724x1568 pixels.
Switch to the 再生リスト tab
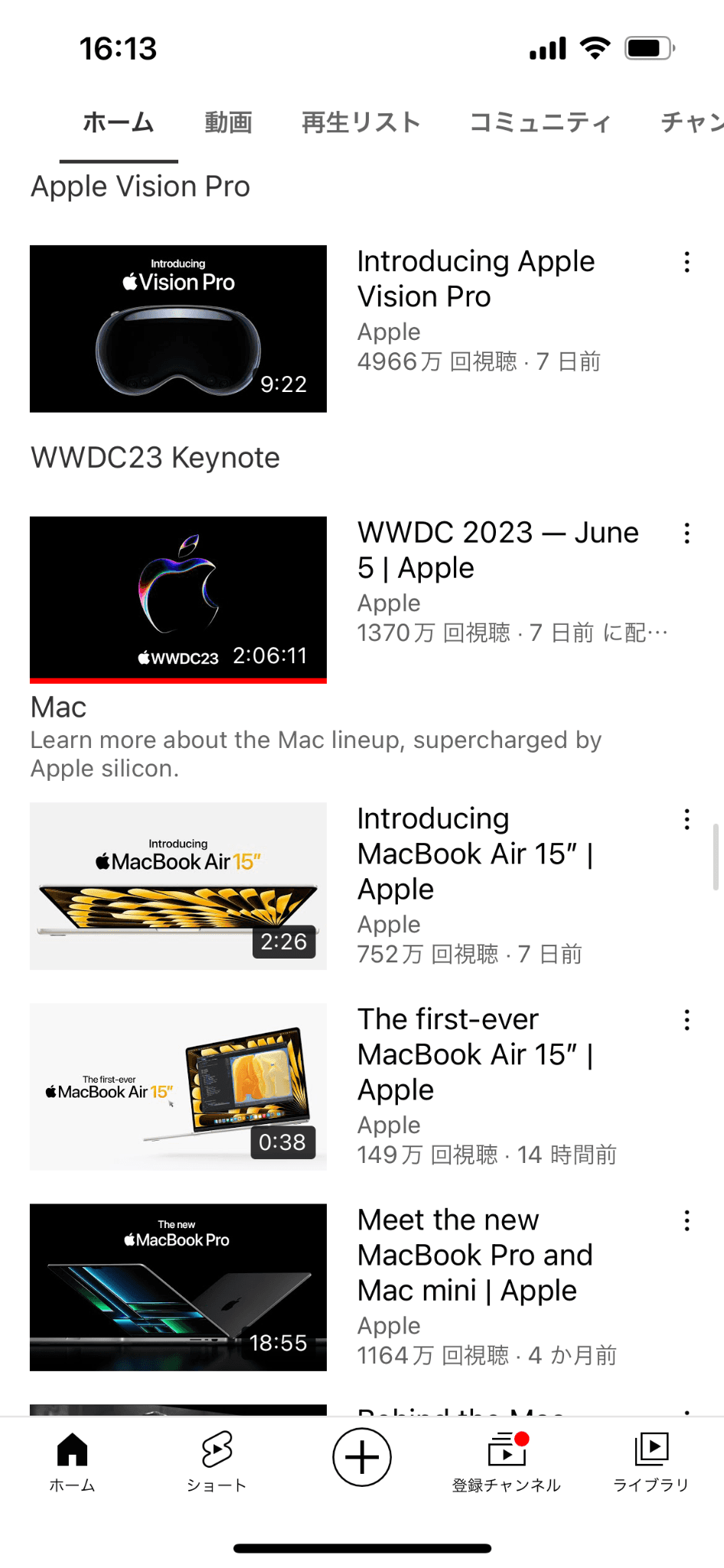coord(360,122)
